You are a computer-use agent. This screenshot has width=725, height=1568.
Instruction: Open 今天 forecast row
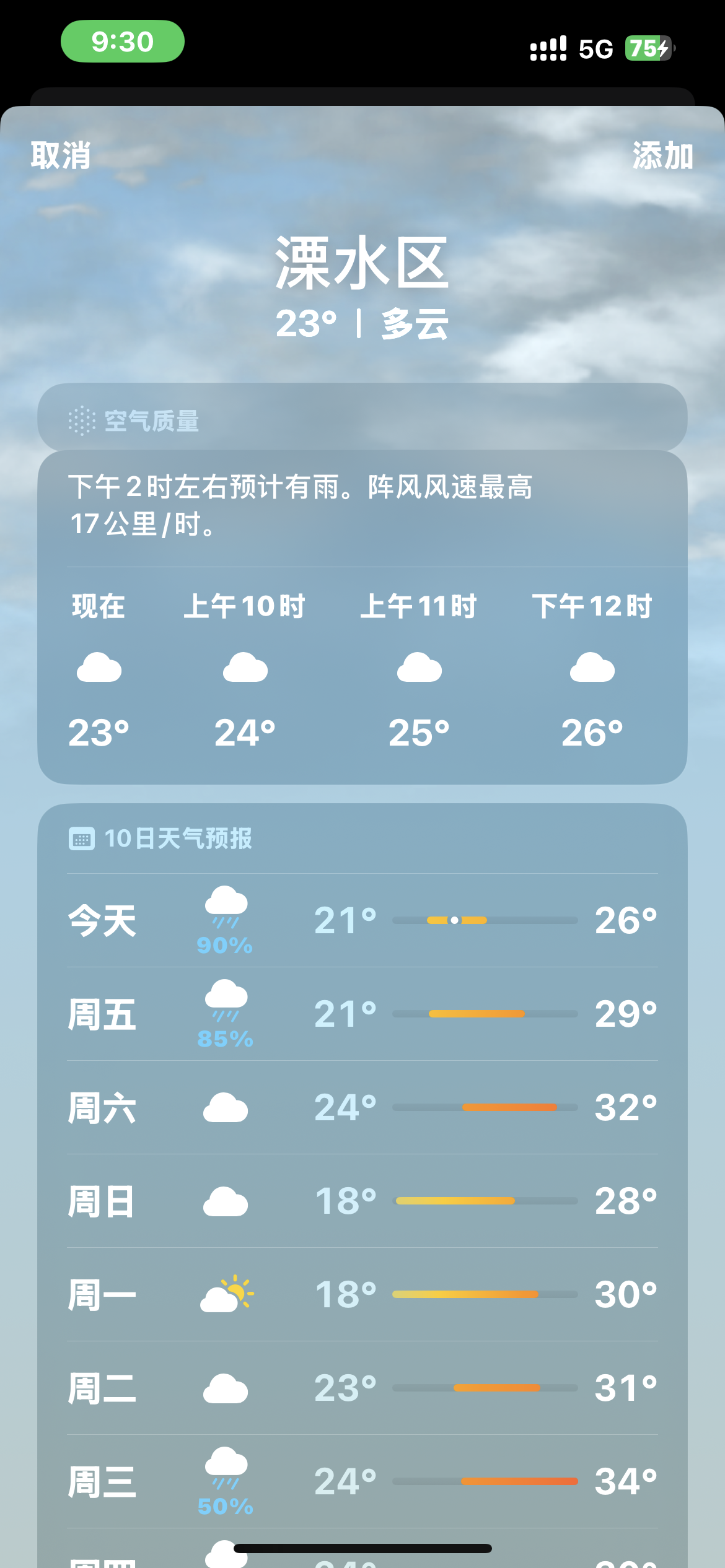[x=362, y=920]
